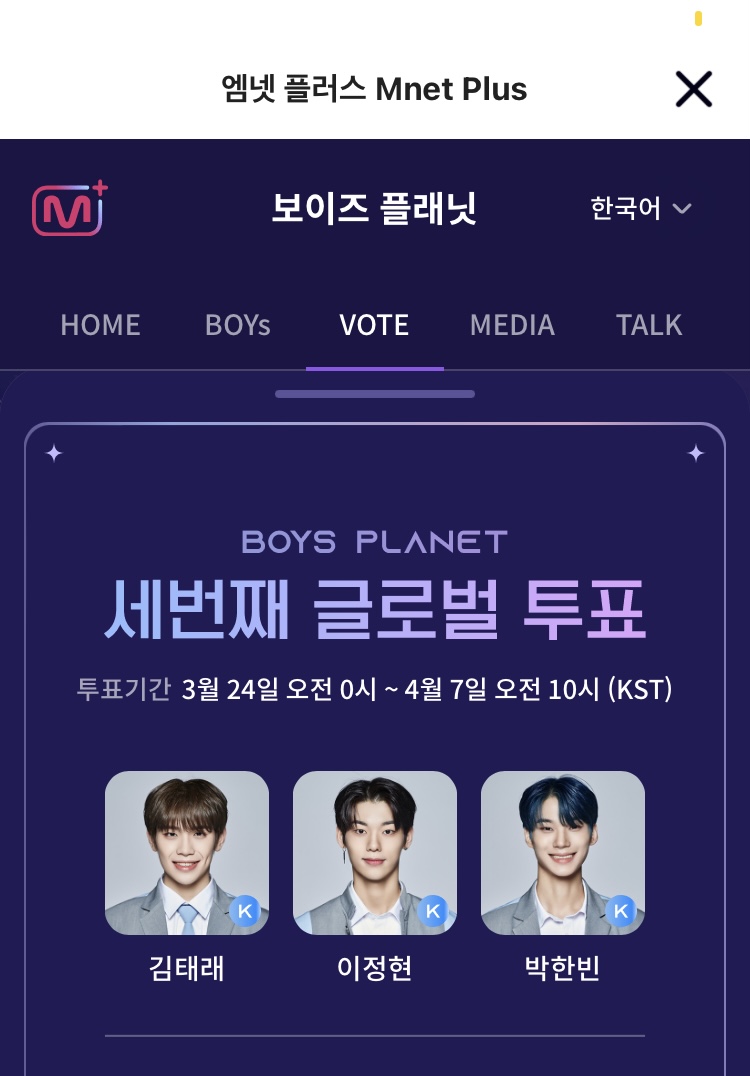Select the VOTE tab
750x1076 pixels.
pyautogui.click(x=374, y=325)
